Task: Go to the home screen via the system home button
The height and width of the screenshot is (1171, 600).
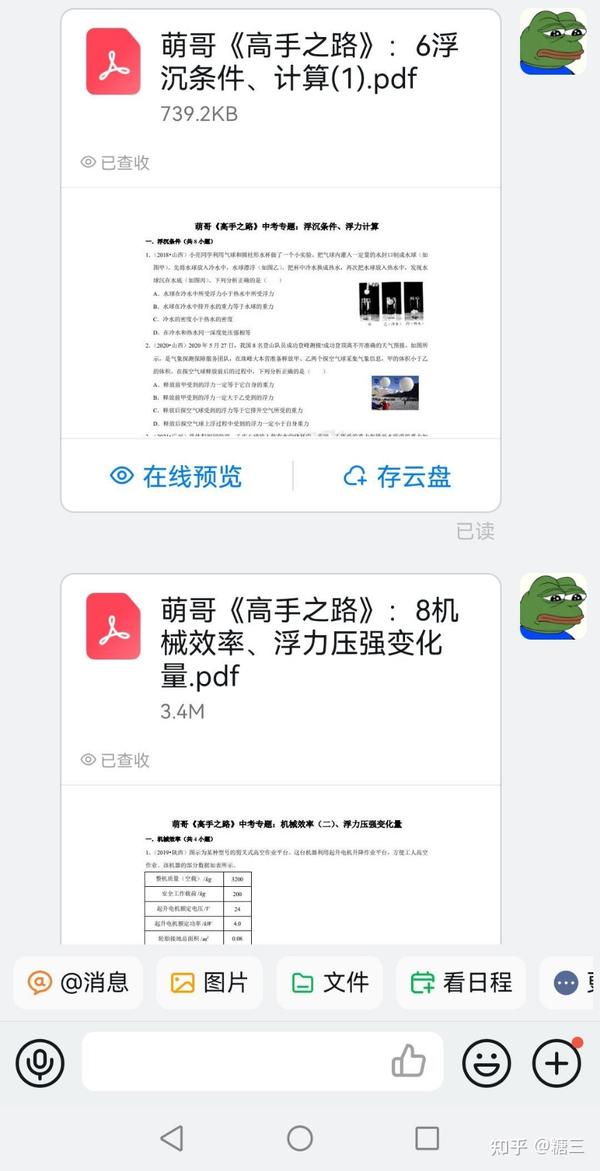Action: tap(300, 1138)
